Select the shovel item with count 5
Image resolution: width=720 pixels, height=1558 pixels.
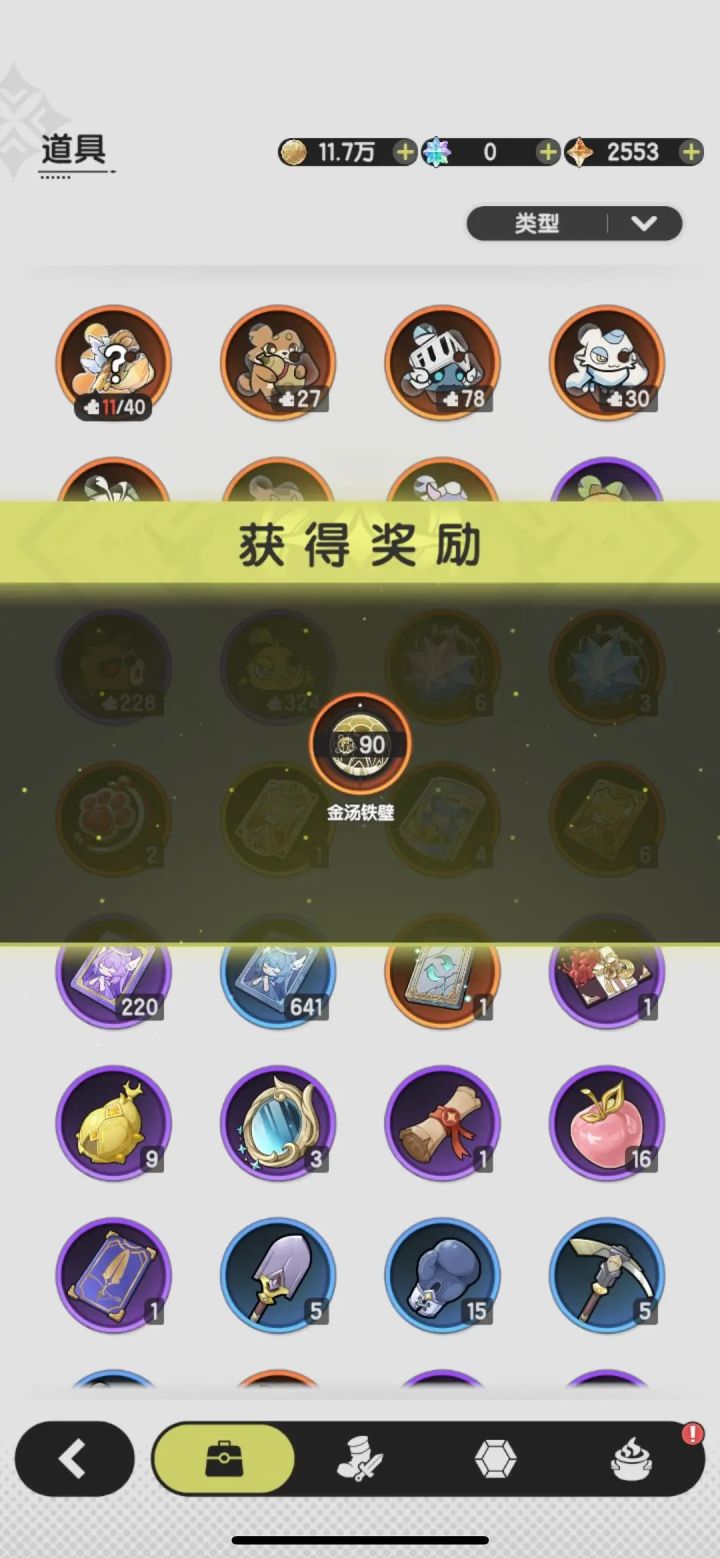pos(278,1275)
